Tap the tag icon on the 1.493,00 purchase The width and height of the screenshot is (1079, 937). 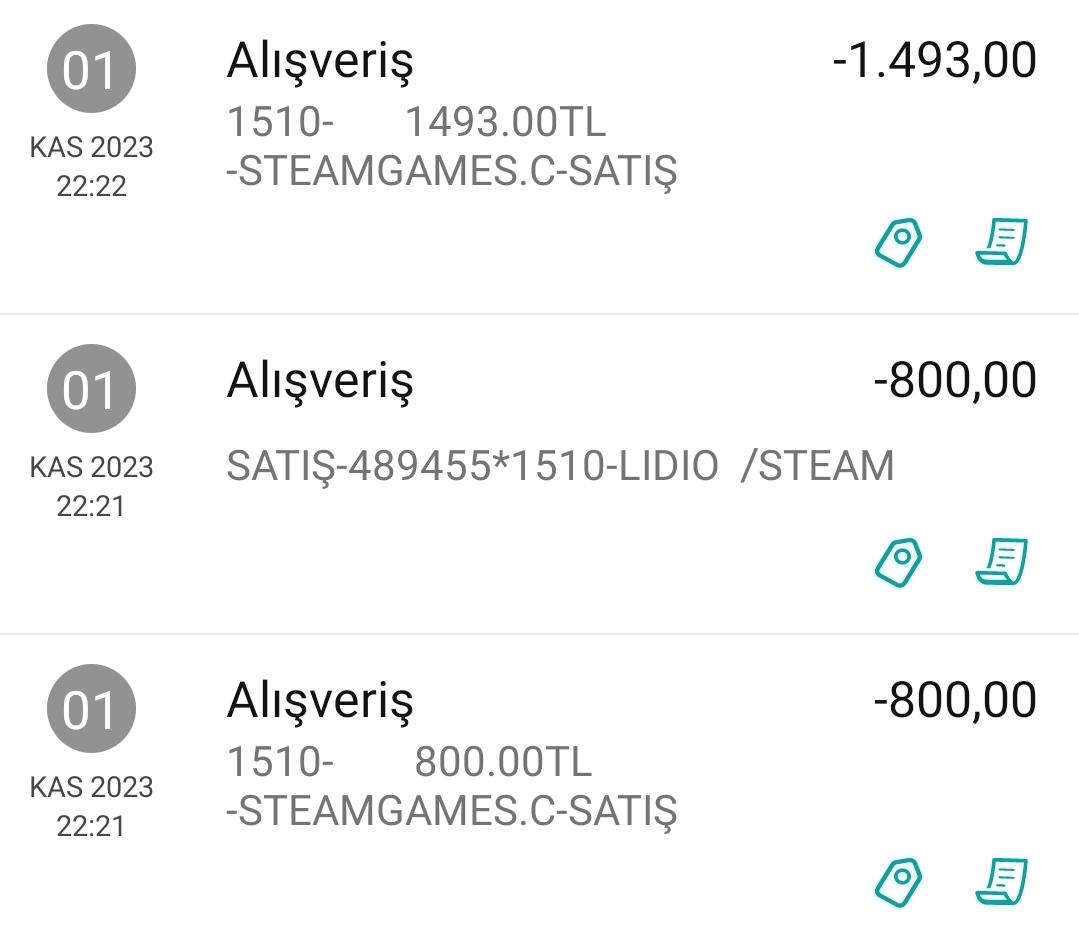[x=898, y=242]
